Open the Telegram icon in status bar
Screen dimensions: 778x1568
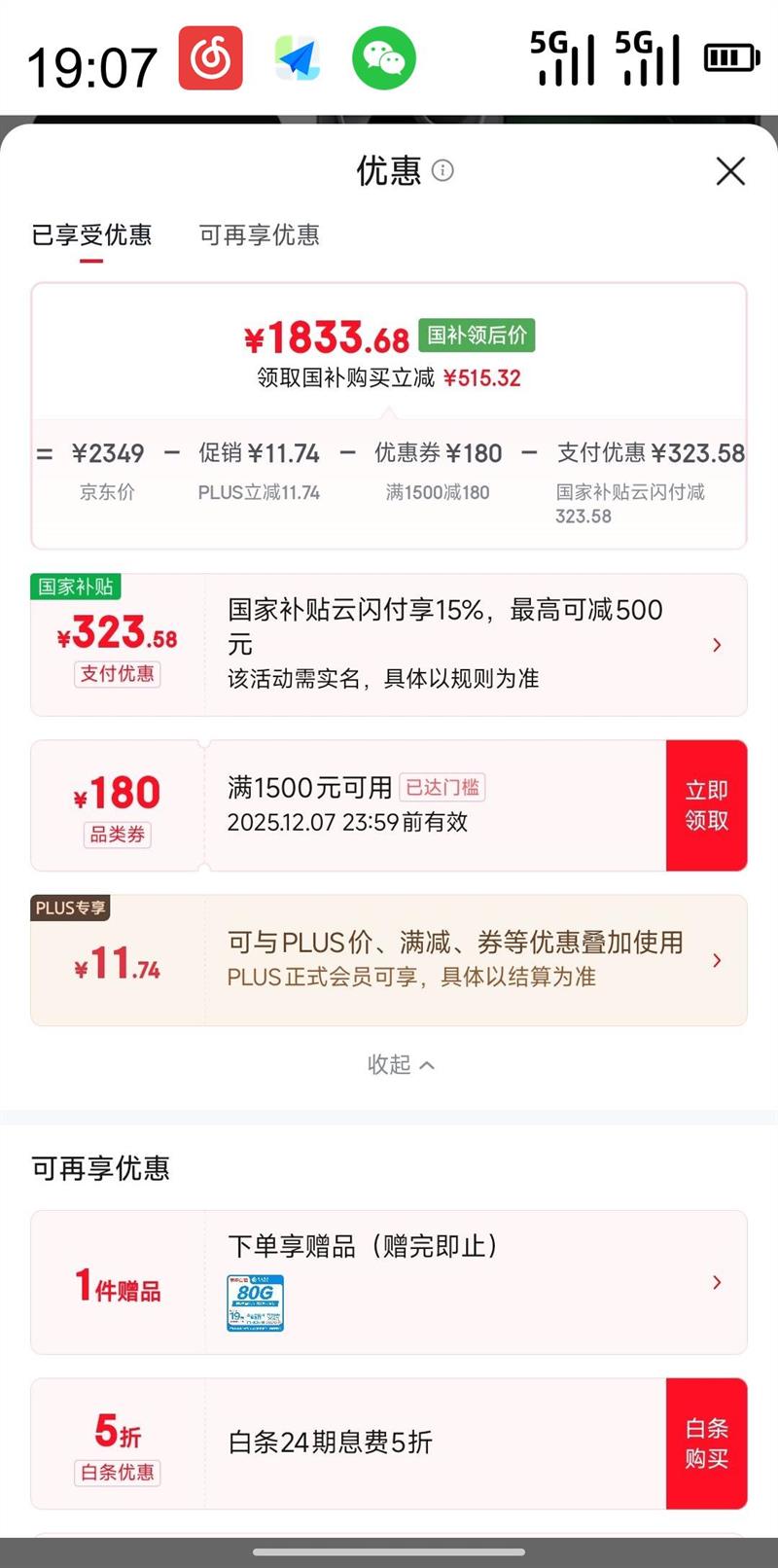298,58
